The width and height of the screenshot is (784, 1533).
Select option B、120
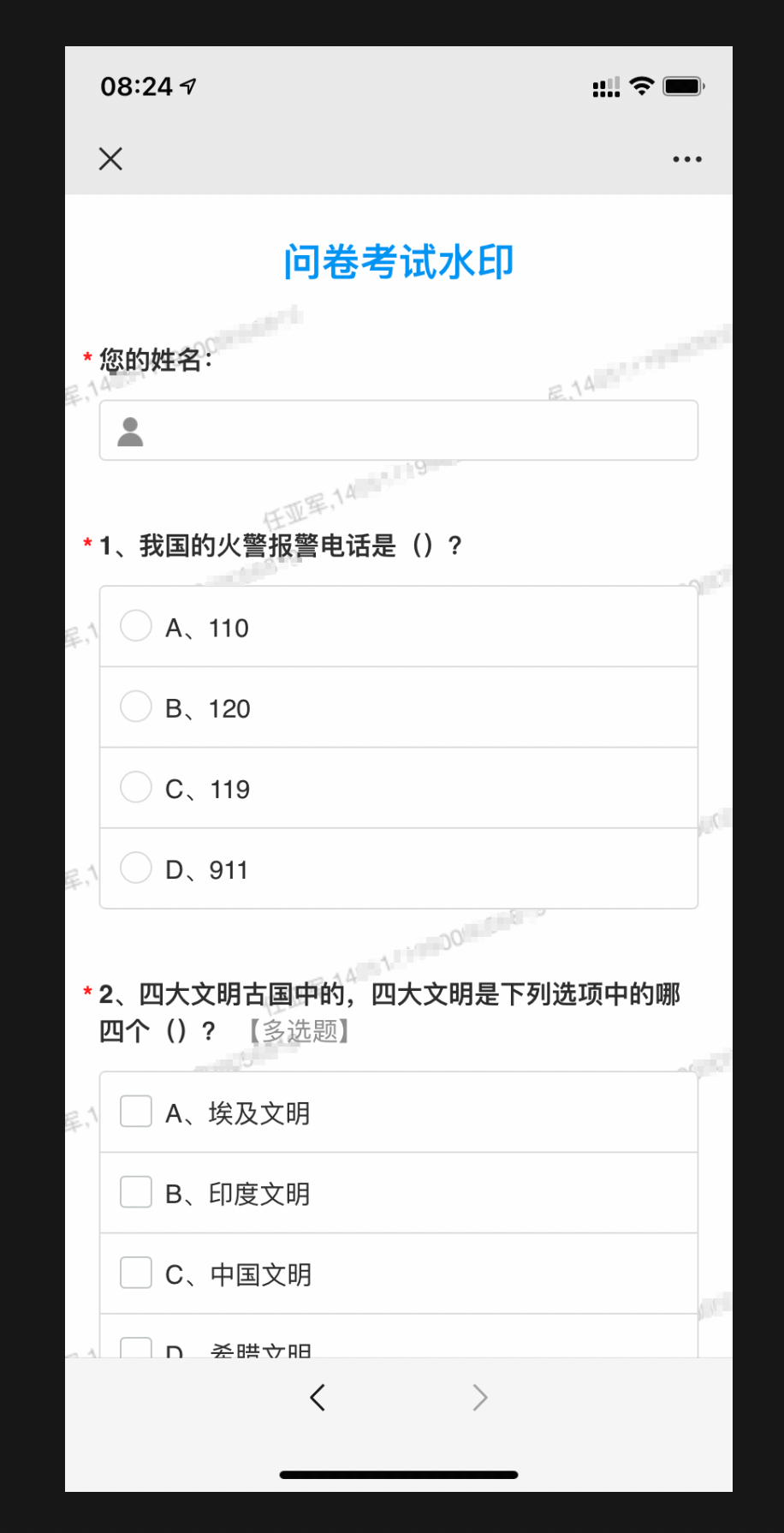pyautogui.click(x=399, y=707)
